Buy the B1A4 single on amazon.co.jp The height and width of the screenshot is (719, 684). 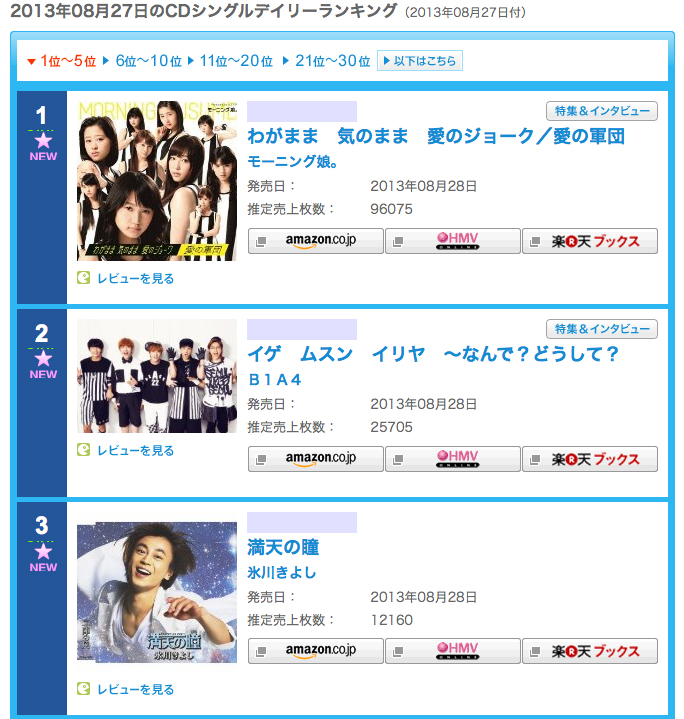(316, 459)
